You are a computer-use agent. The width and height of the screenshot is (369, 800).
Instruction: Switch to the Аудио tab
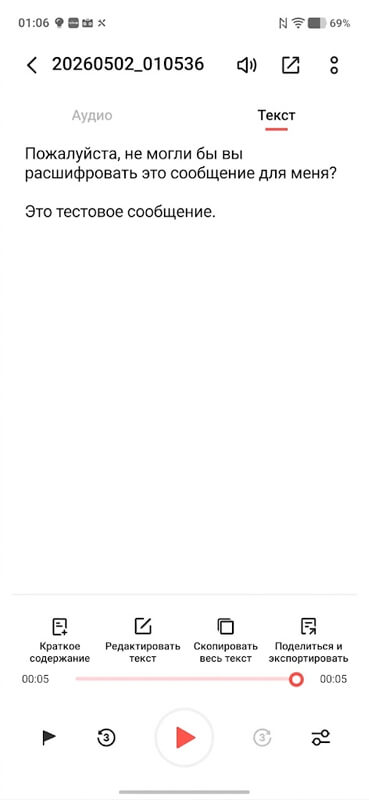coord(92,115)
